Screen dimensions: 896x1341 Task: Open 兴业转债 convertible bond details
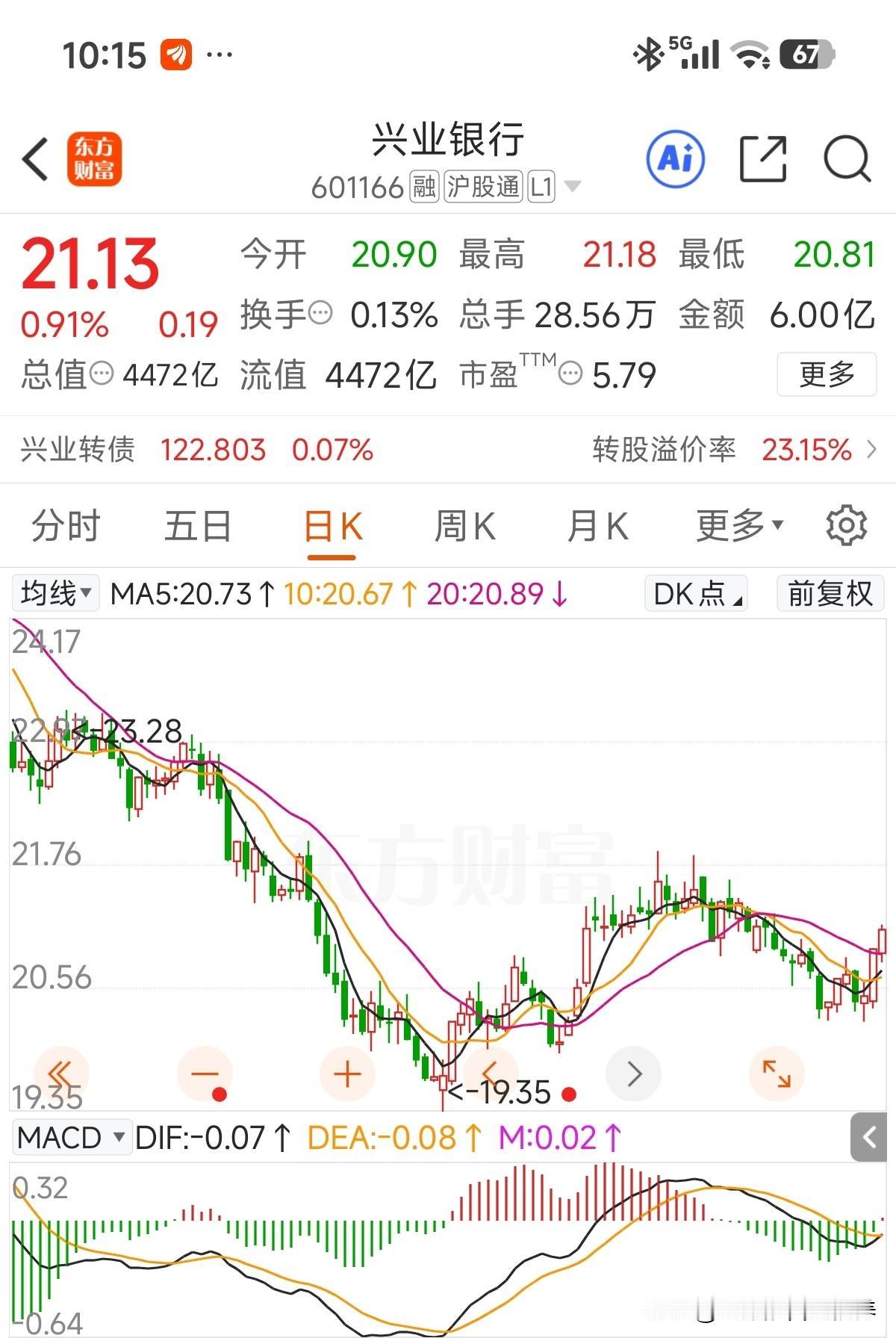[x=77, y=449]
